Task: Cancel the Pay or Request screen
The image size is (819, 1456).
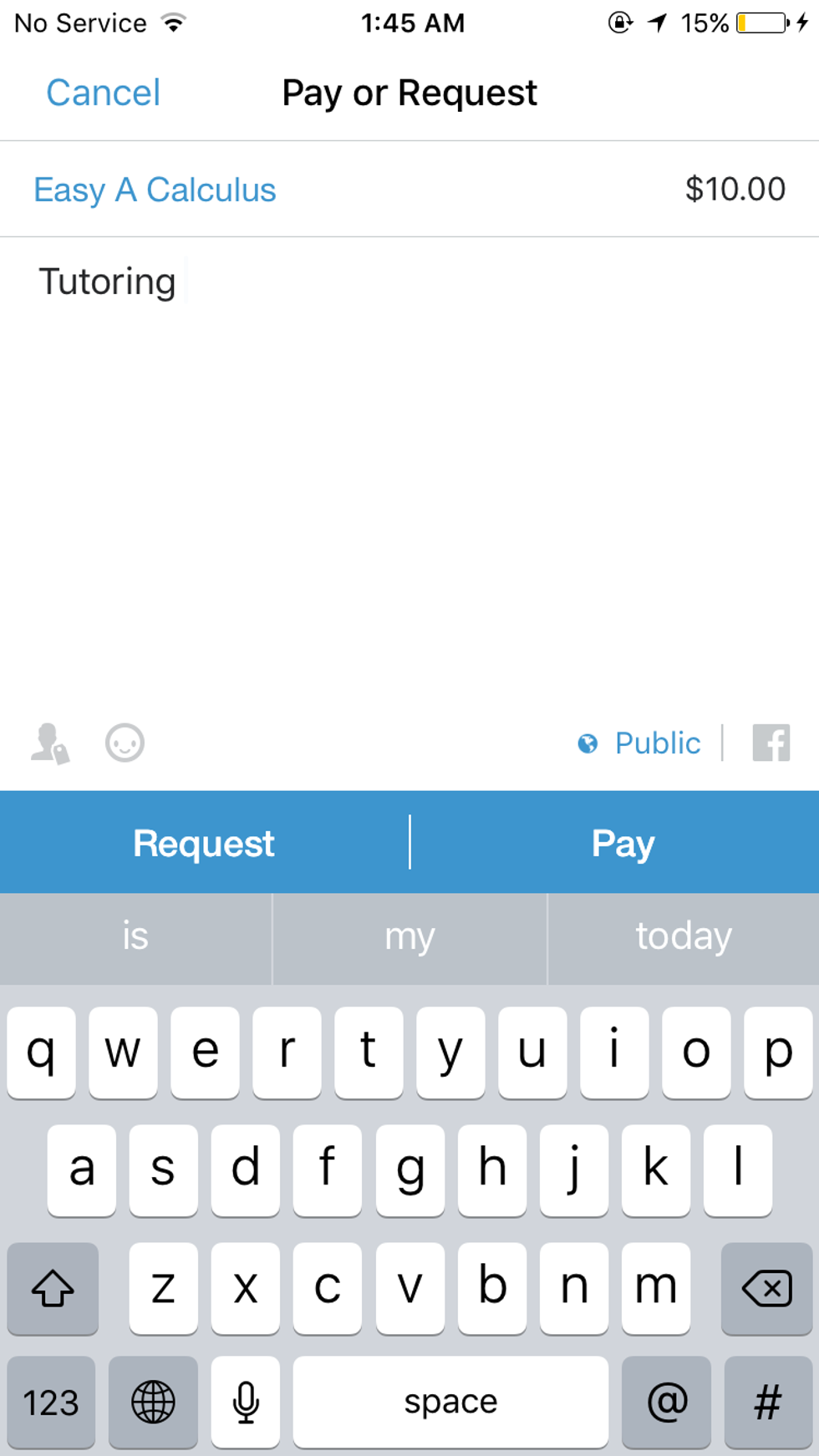Action: pos(103,93)
